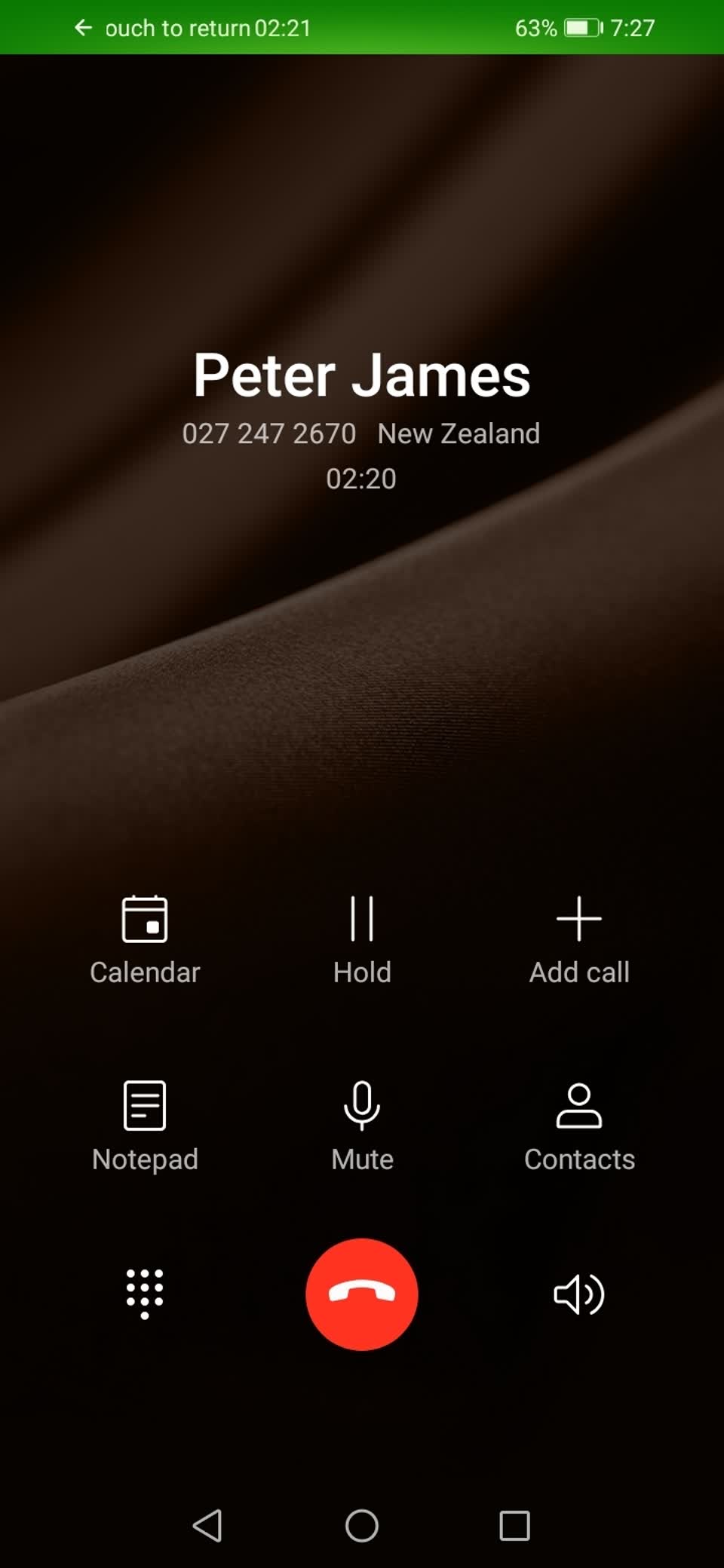Mute the microphone
Screen dimensions: 724x1568
pos(362,1126)
